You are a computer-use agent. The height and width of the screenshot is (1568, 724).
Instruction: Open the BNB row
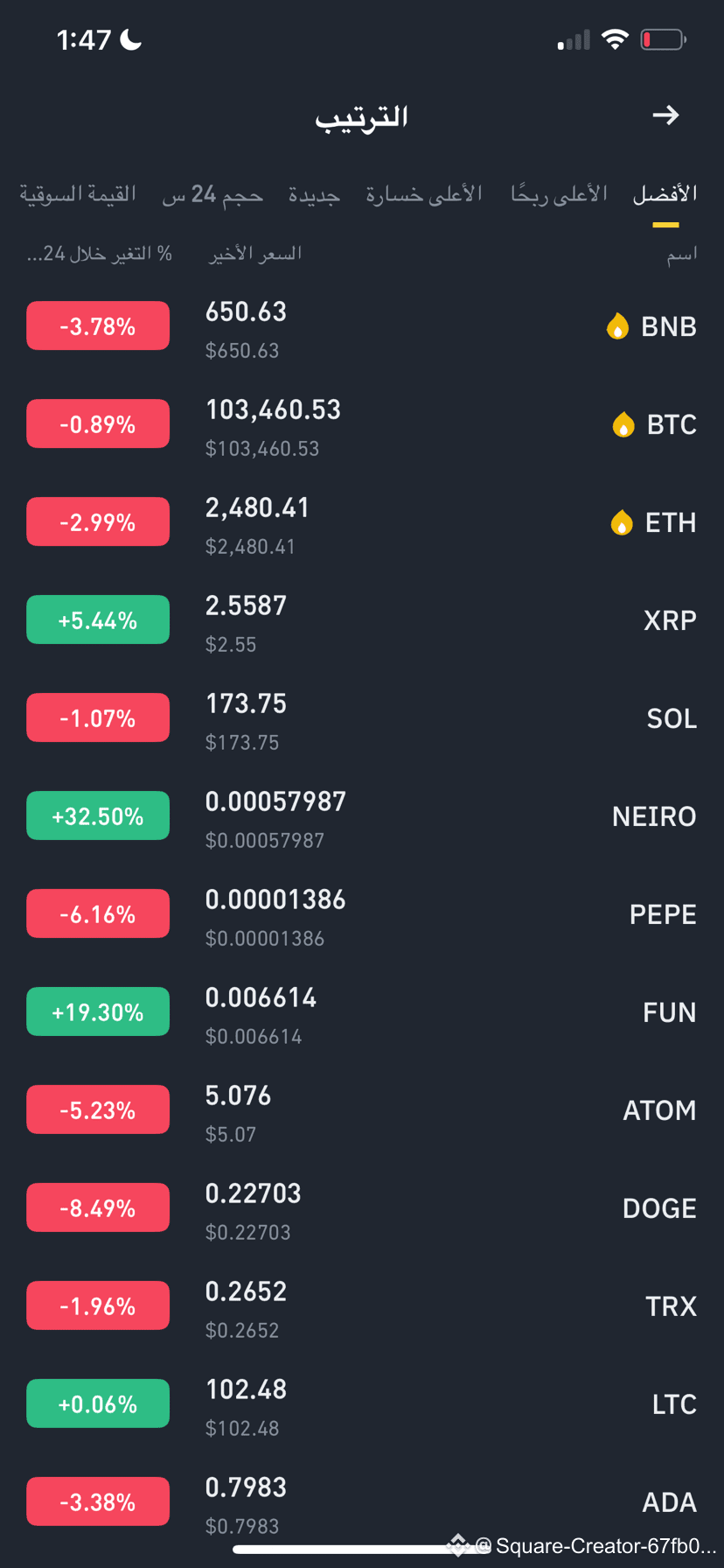362,326
